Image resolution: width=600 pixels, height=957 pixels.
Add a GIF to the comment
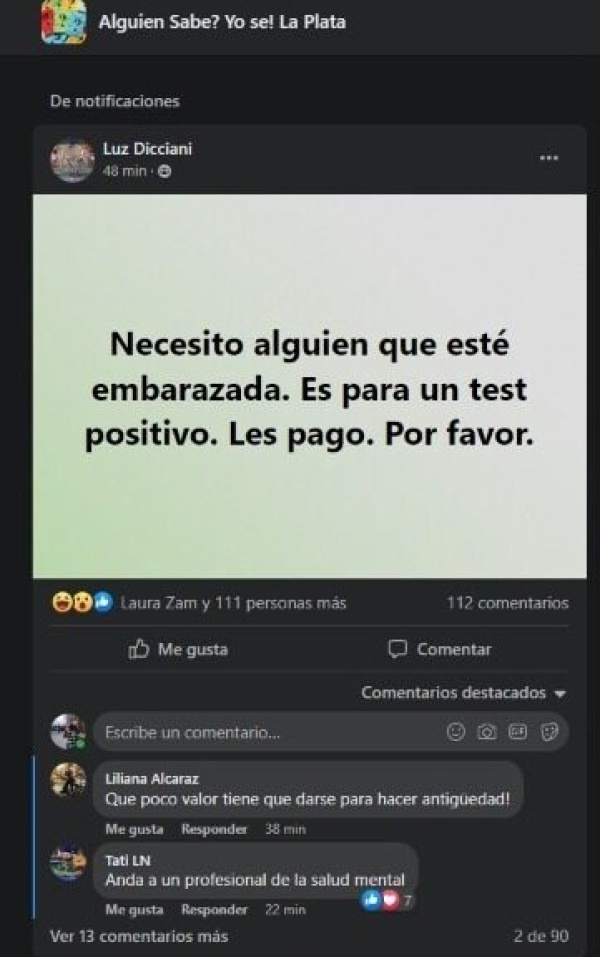(x=518, y=732)
